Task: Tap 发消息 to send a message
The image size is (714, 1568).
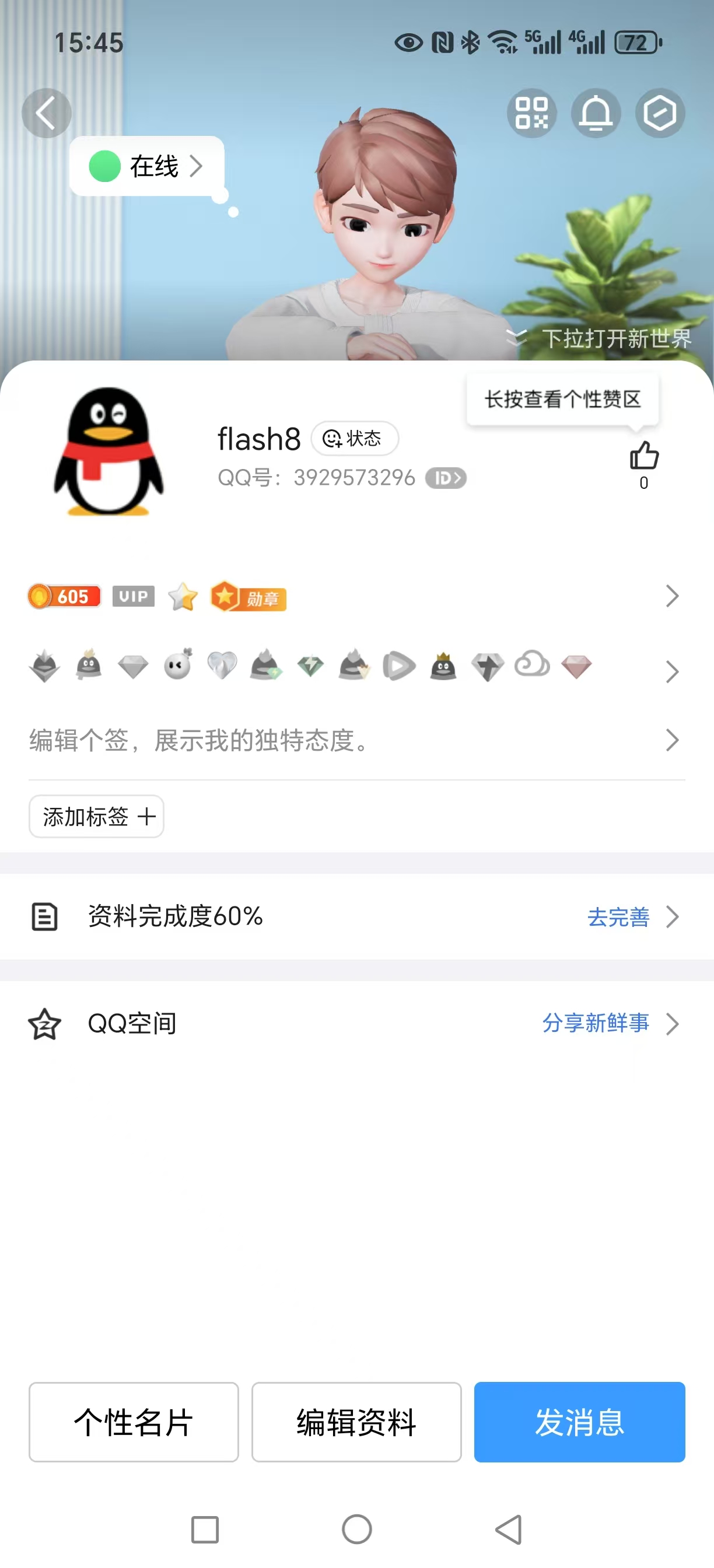Action: tap(579, 1422)
